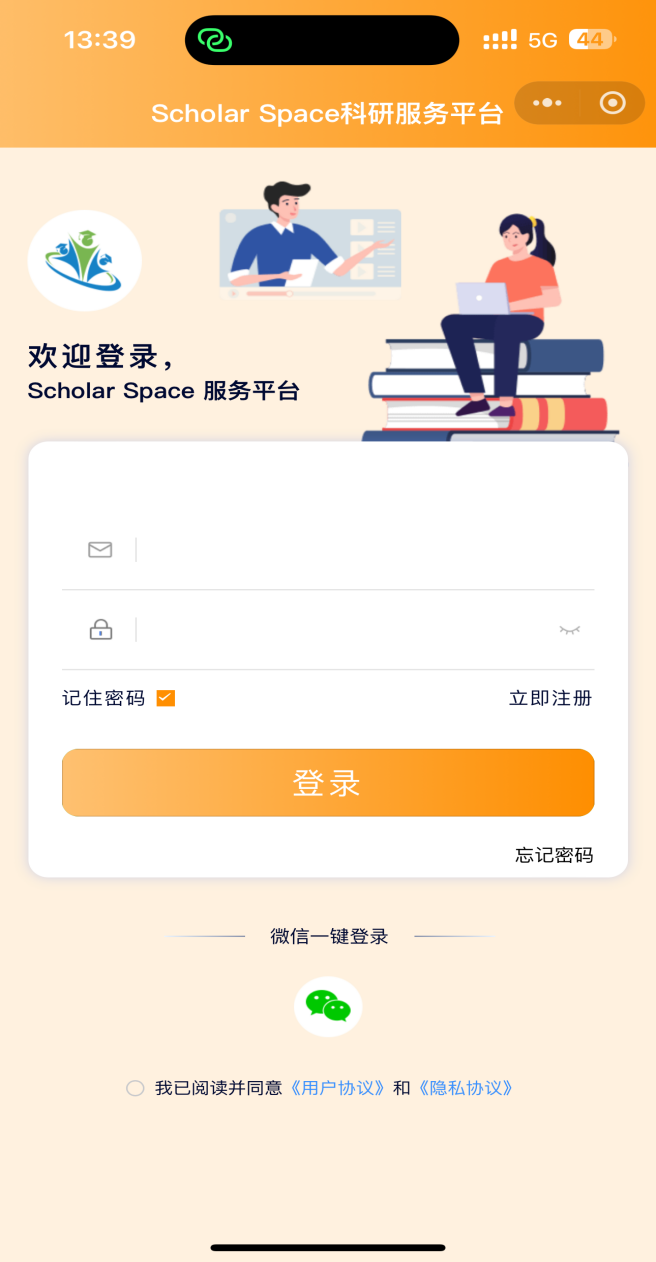
Task: Uncheck the 记住密码 checkbox
Action: pyautogui.click(x=166, y=698)
